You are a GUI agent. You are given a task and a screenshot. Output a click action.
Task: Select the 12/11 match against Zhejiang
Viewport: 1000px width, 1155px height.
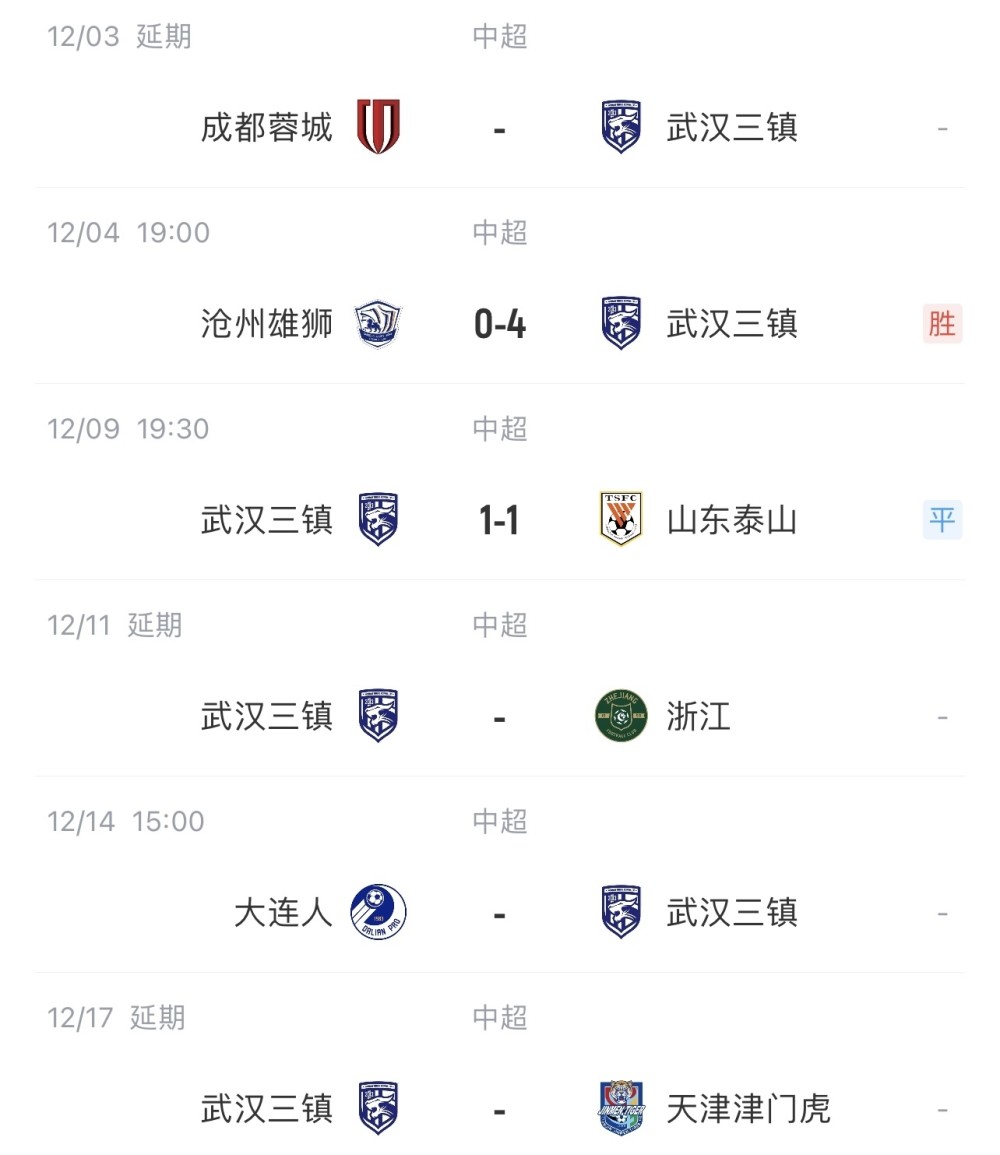499,717
